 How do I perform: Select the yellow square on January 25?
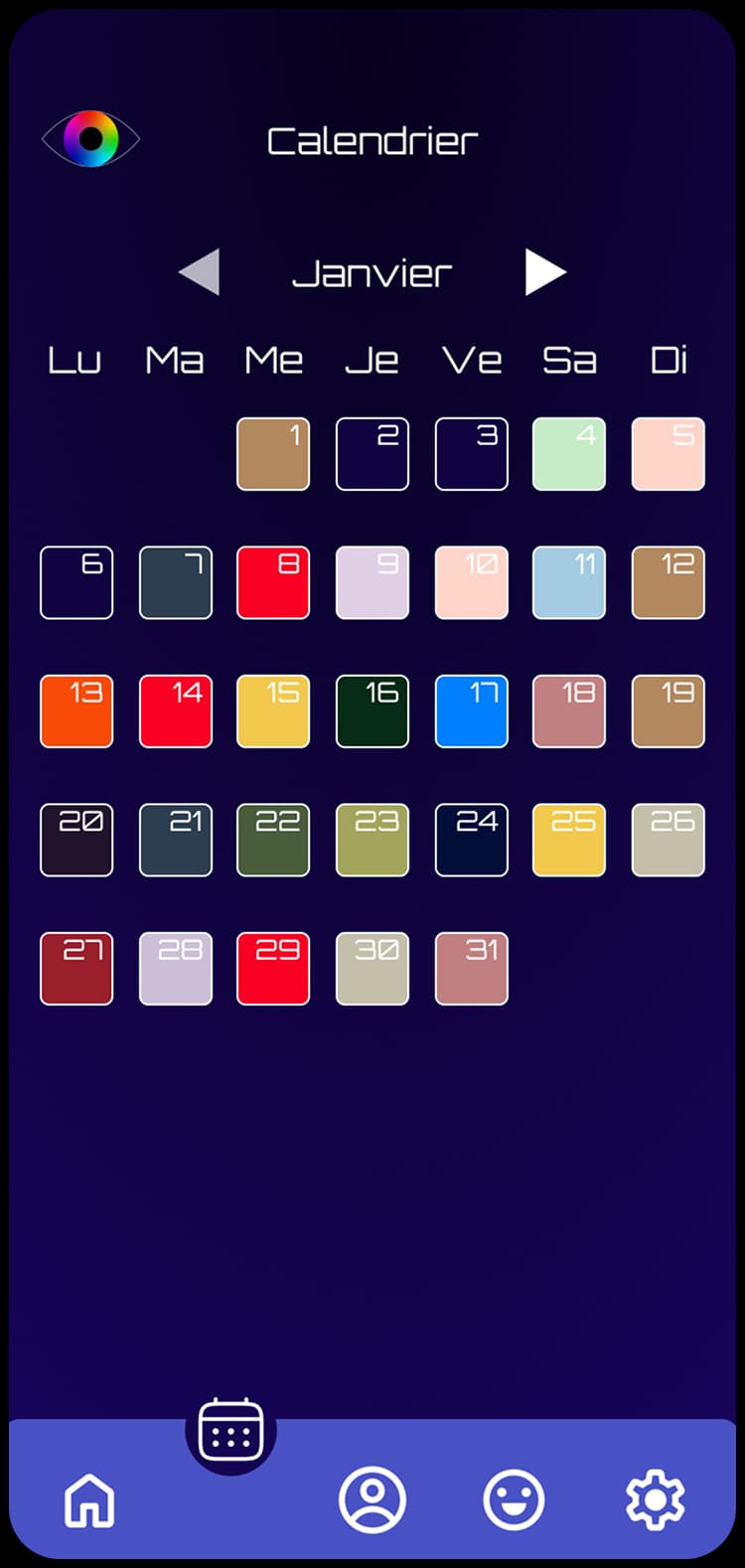568,840
